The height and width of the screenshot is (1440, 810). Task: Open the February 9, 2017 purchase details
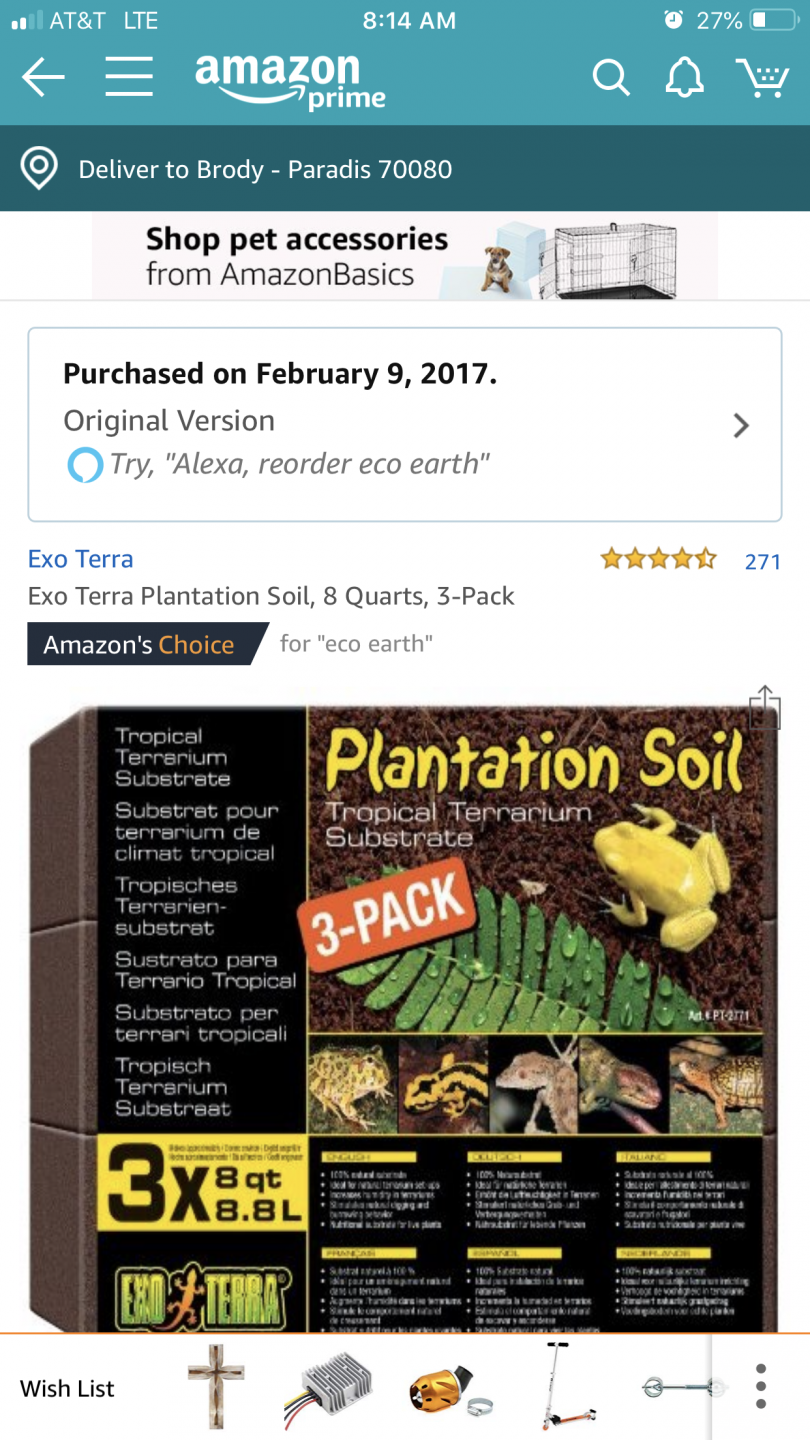pos(405,425)
